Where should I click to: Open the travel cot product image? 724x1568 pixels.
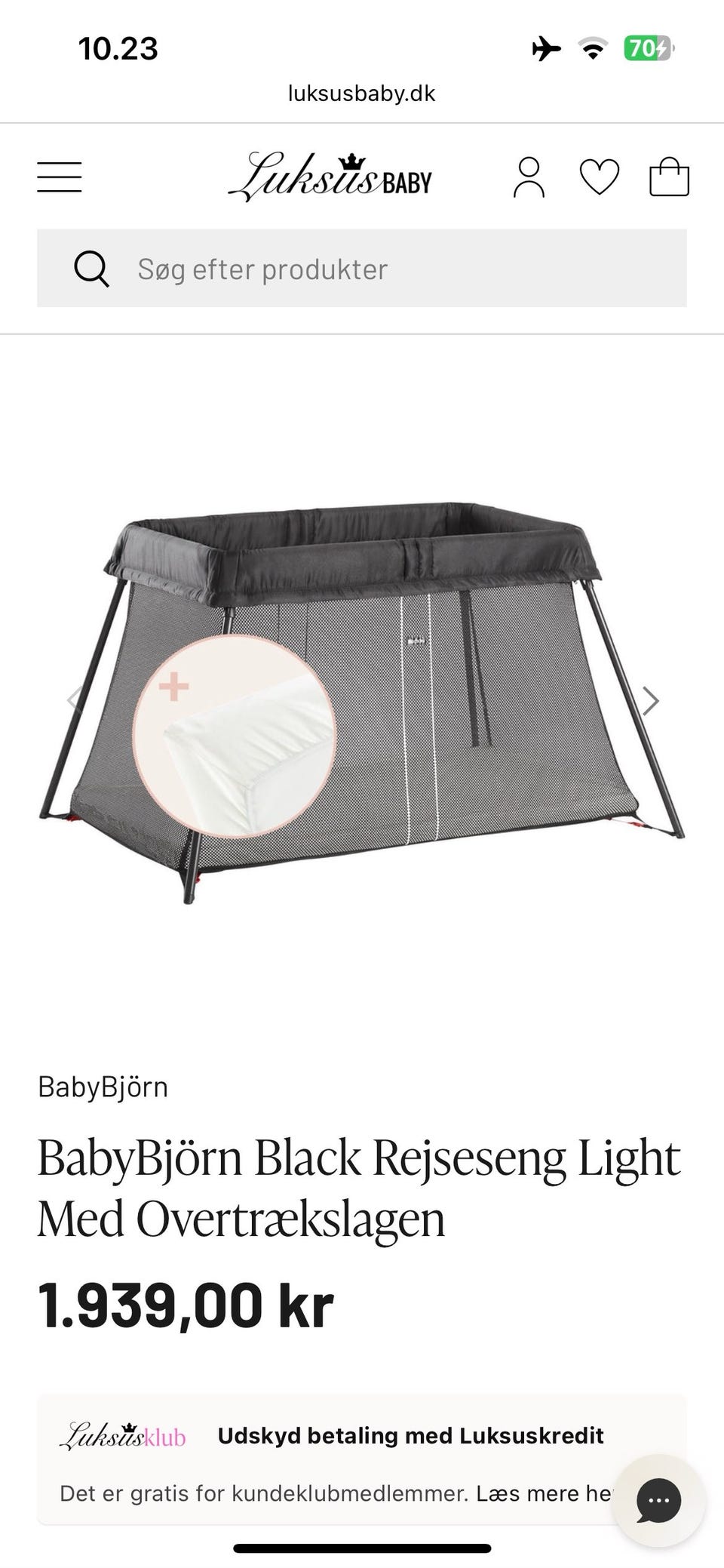[x=362, y=701]
